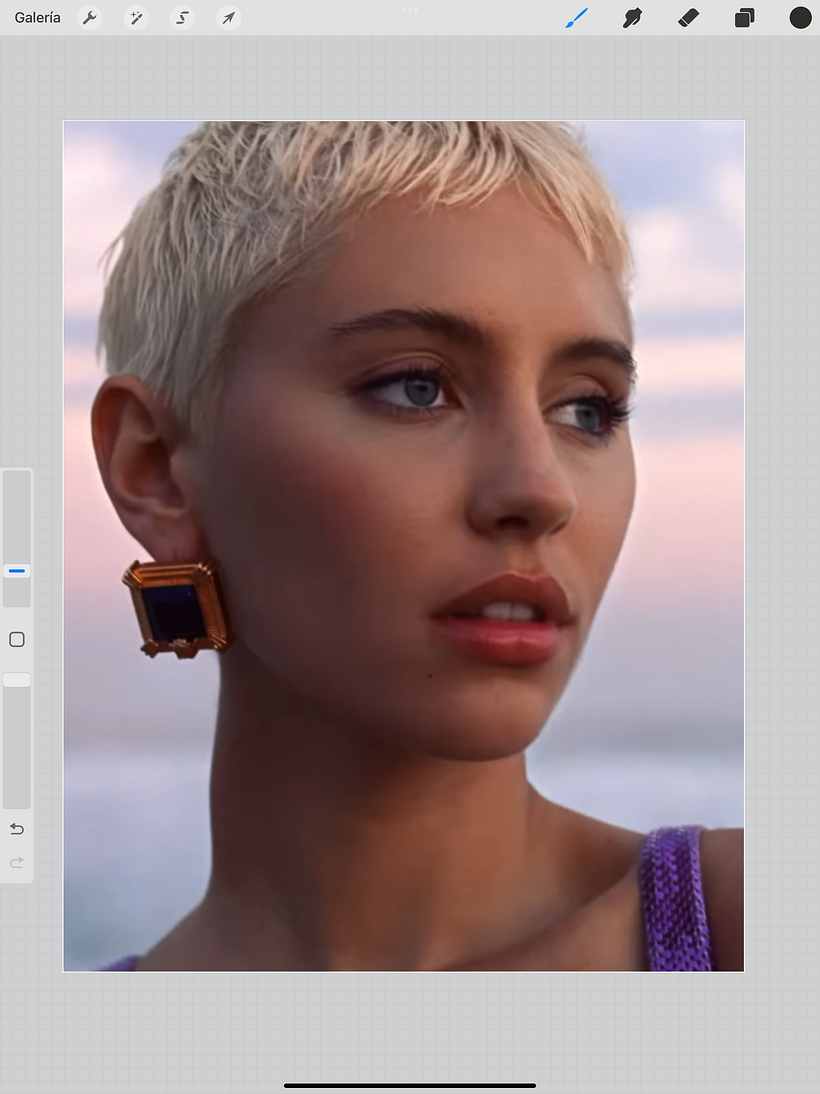
Task: Redo the last undone action
Action: [17, 862]
